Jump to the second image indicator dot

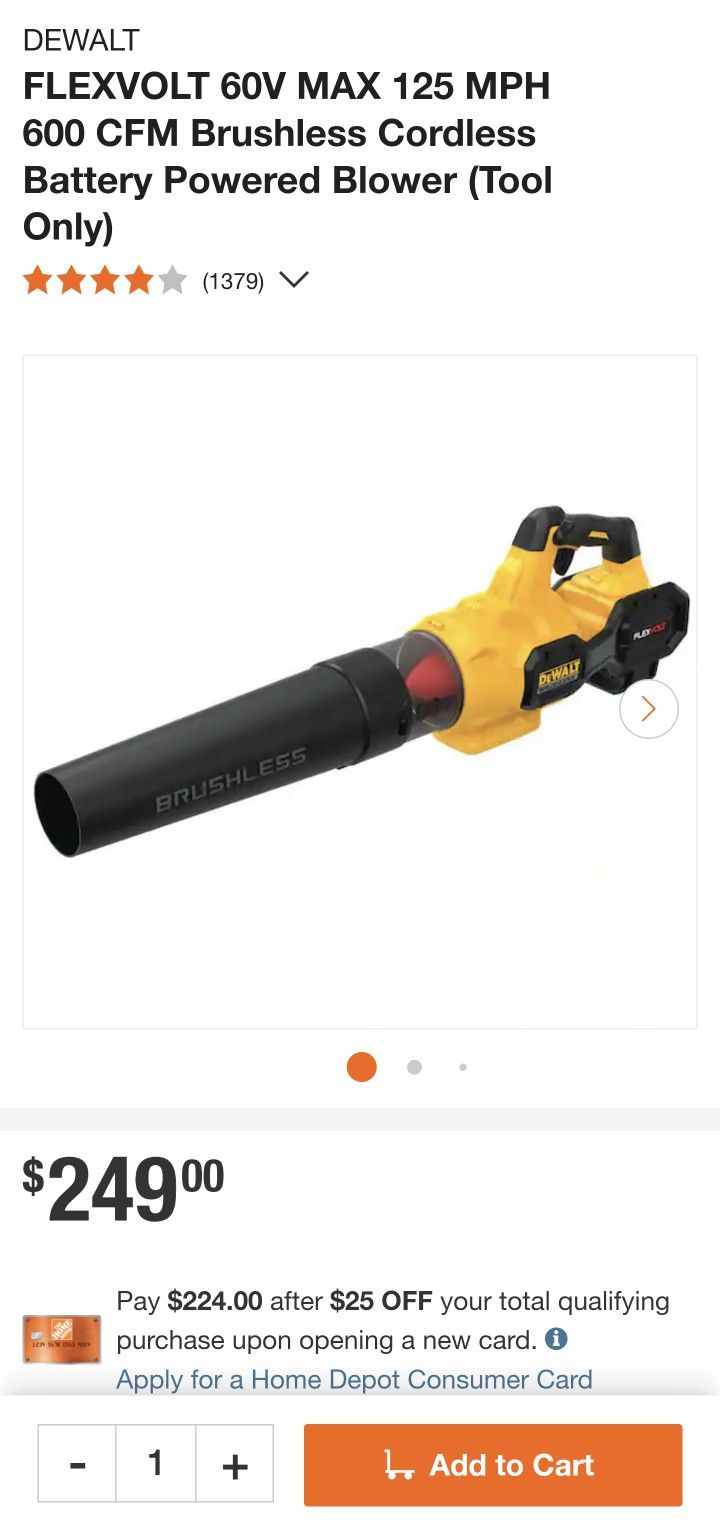point(414,1067)
